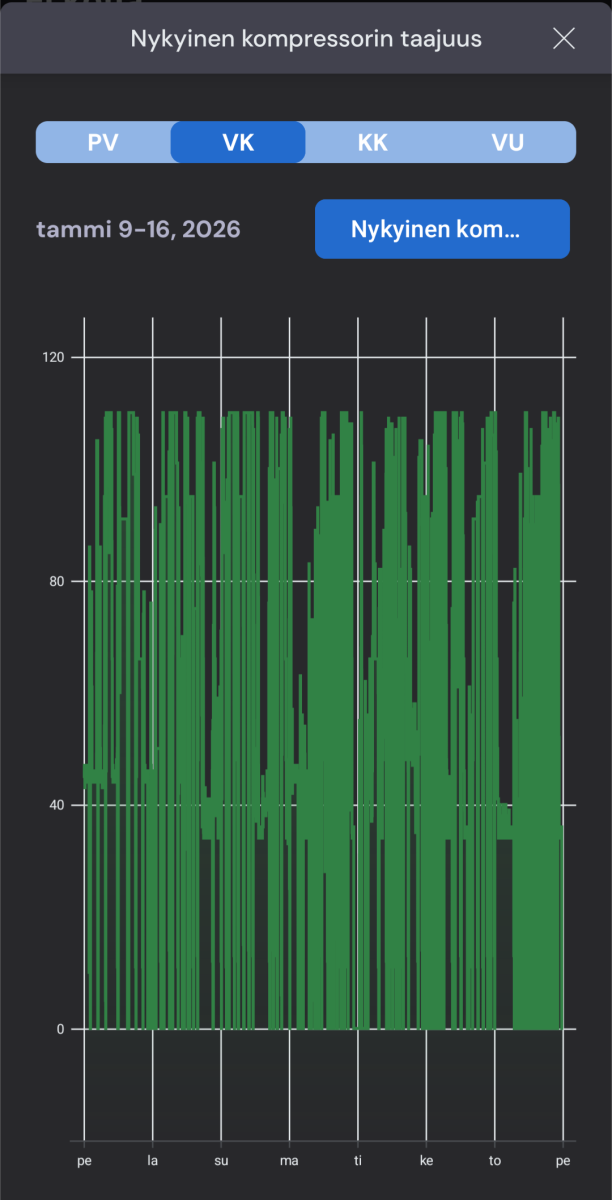This screenshot has height=1200, width=612.
Task: Switch to the PV time range
Action: click(103, 142)
